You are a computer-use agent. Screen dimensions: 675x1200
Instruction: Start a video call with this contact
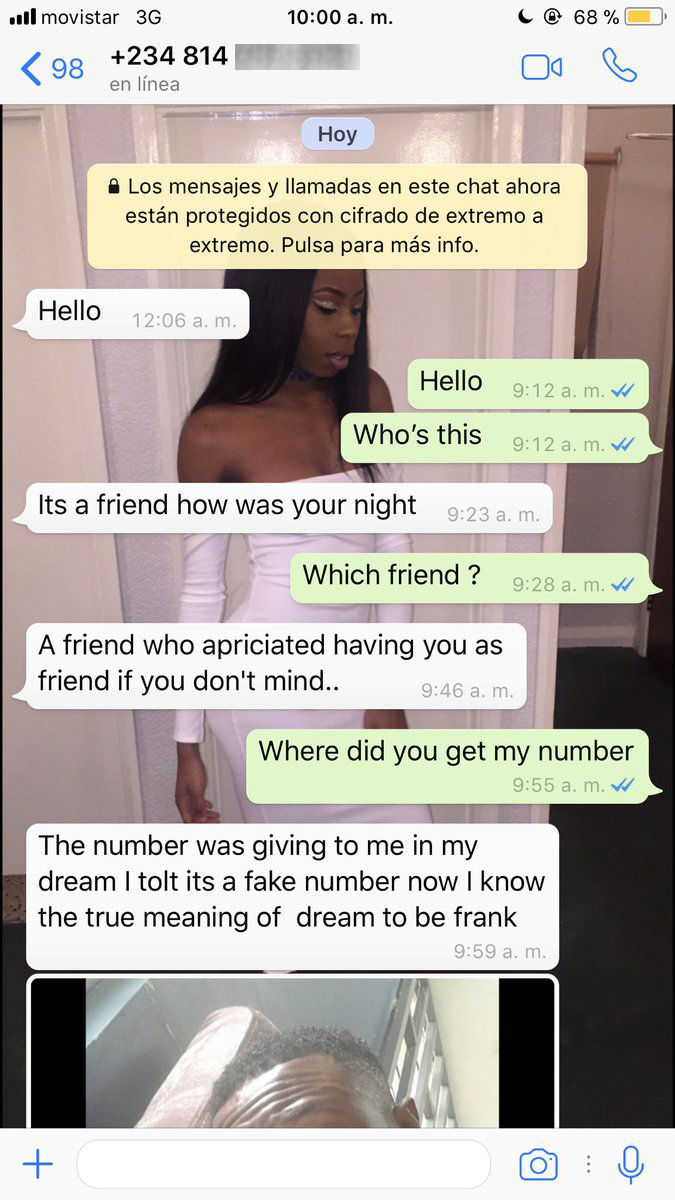[541, 67]
